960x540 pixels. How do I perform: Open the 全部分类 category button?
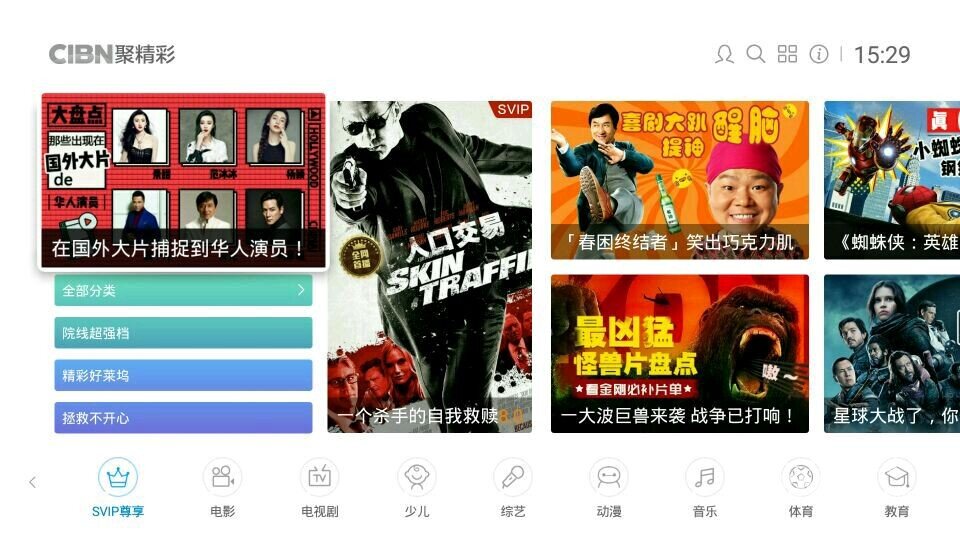point(183,291)
